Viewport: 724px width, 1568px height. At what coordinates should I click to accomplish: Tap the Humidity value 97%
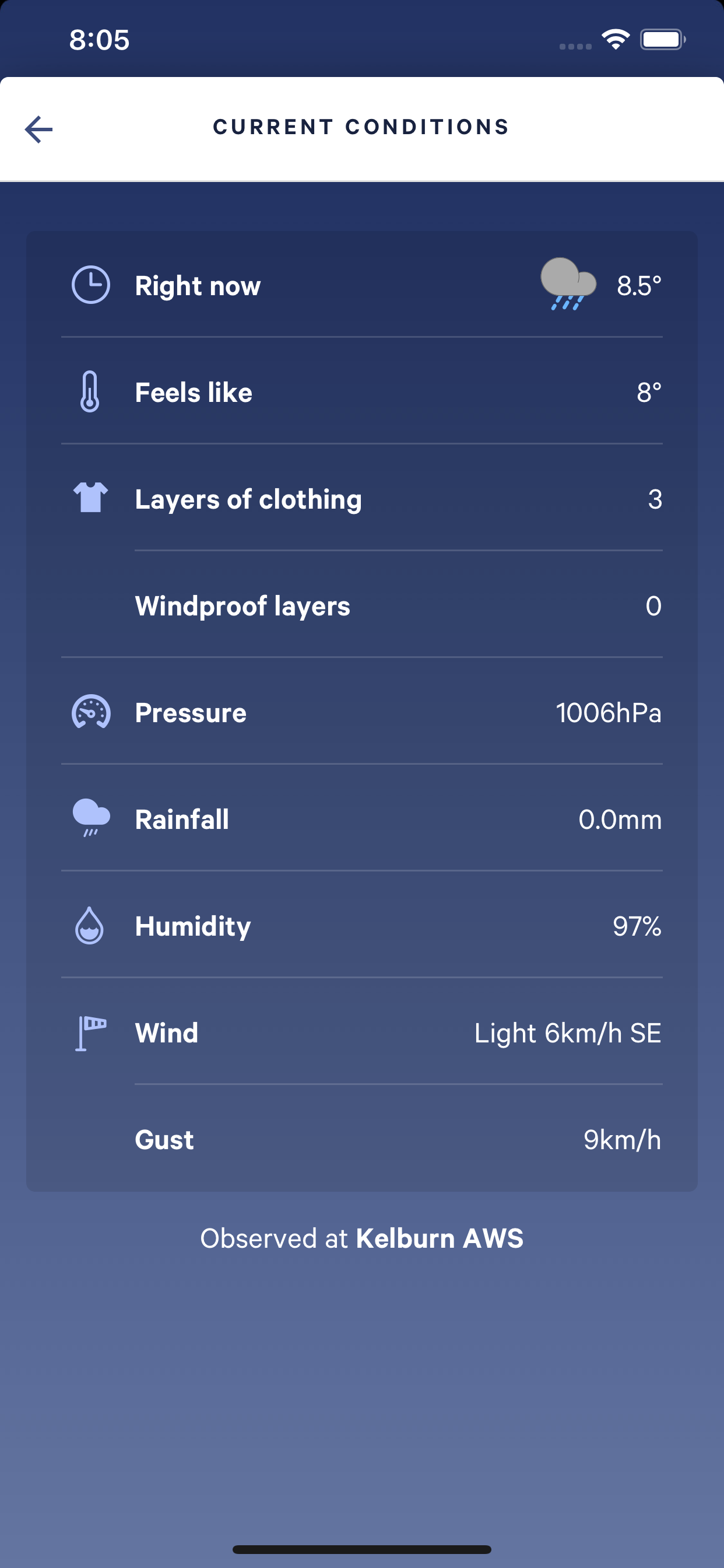click(x=636, y=925)
